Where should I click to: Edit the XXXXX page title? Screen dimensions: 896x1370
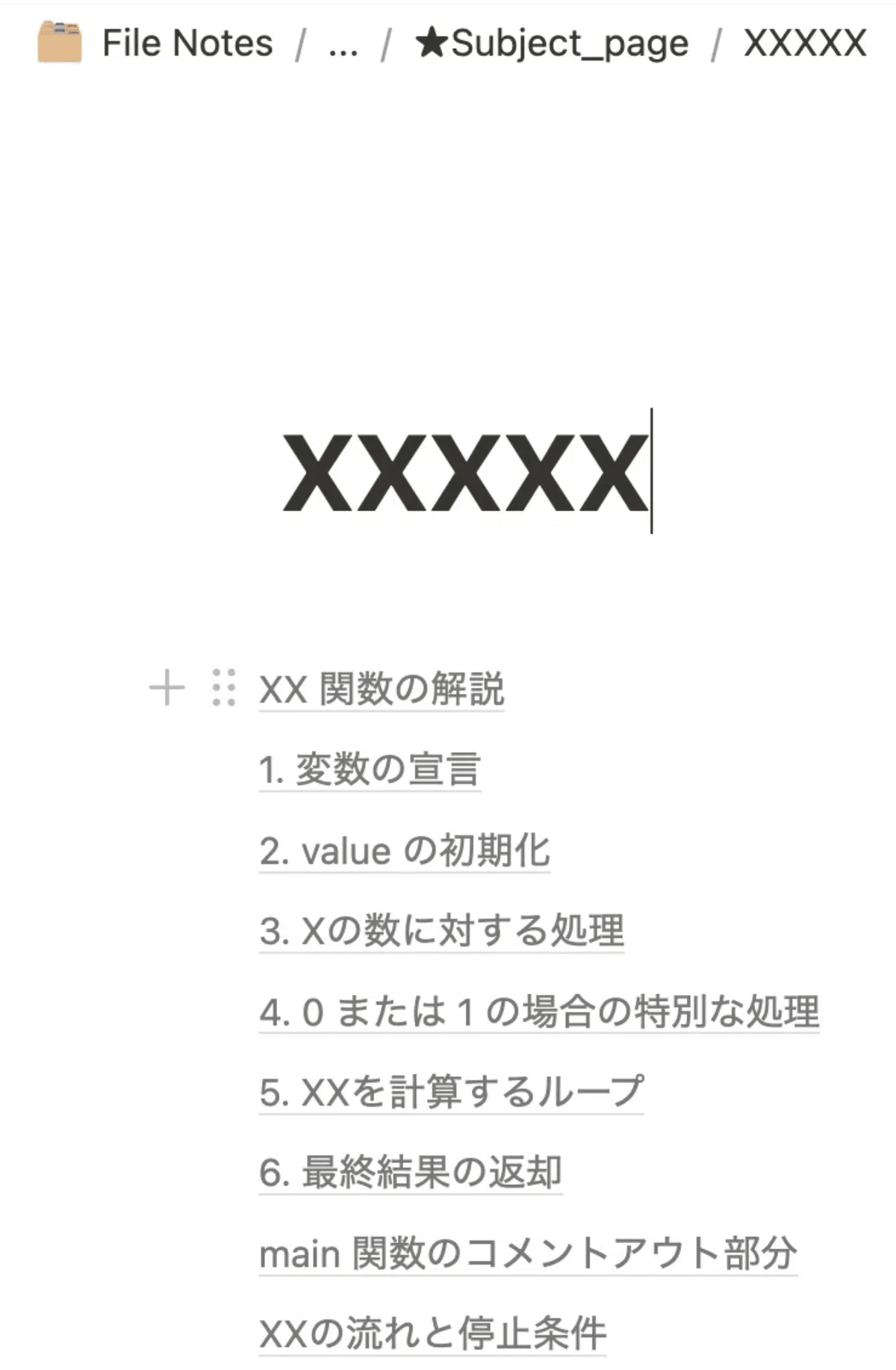[464, 471]
